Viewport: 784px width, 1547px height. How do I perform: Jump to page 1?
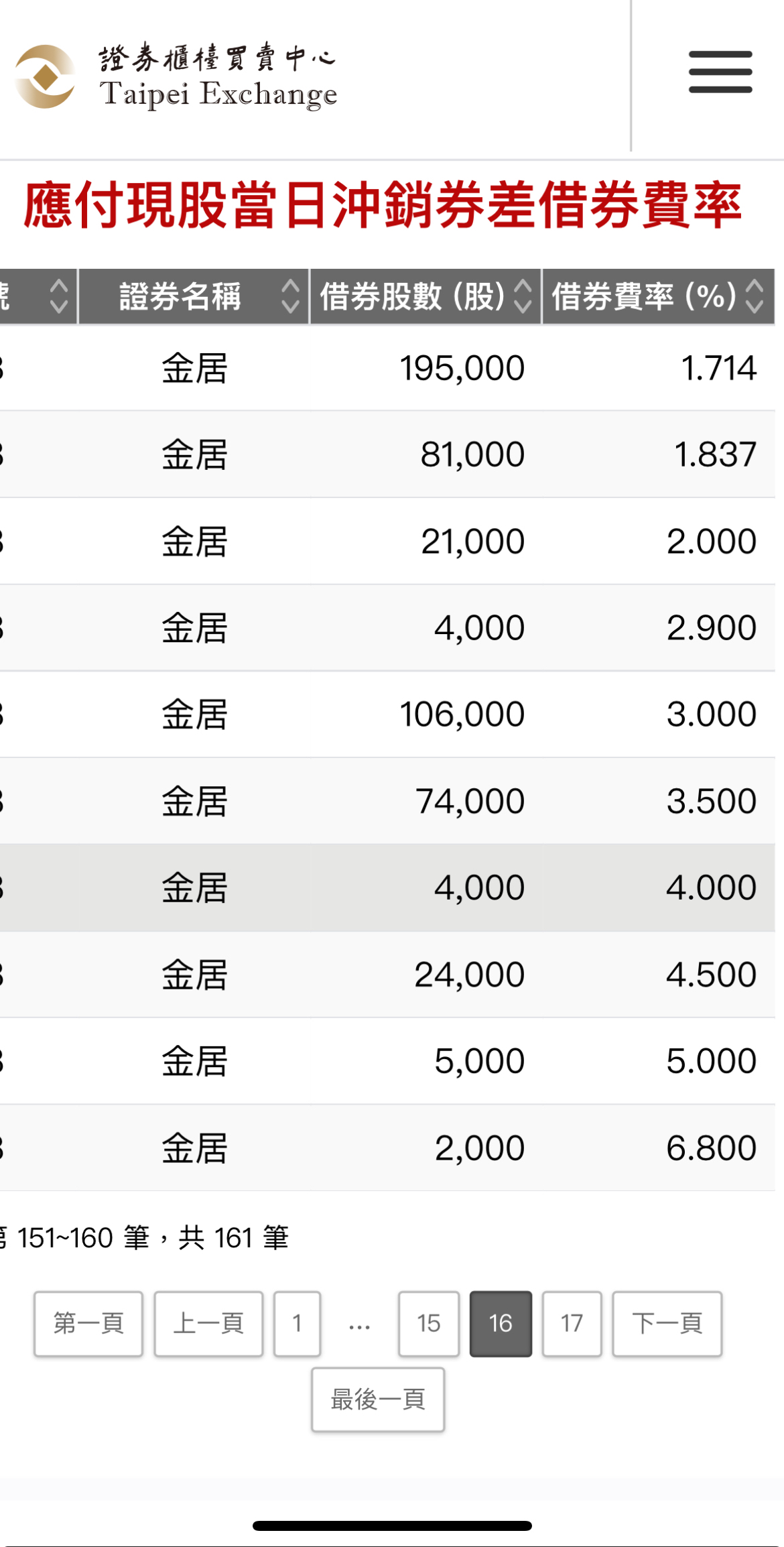tap(297, 1324)
